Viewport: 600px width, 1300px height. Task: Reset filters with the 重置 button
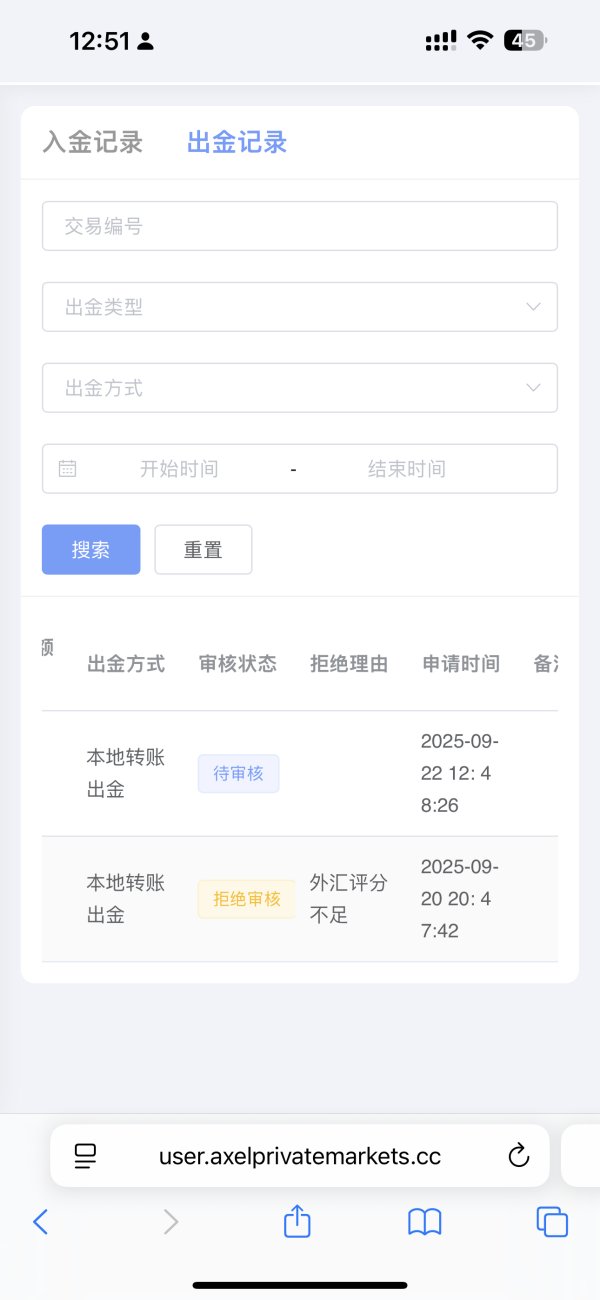coord(203,550)
